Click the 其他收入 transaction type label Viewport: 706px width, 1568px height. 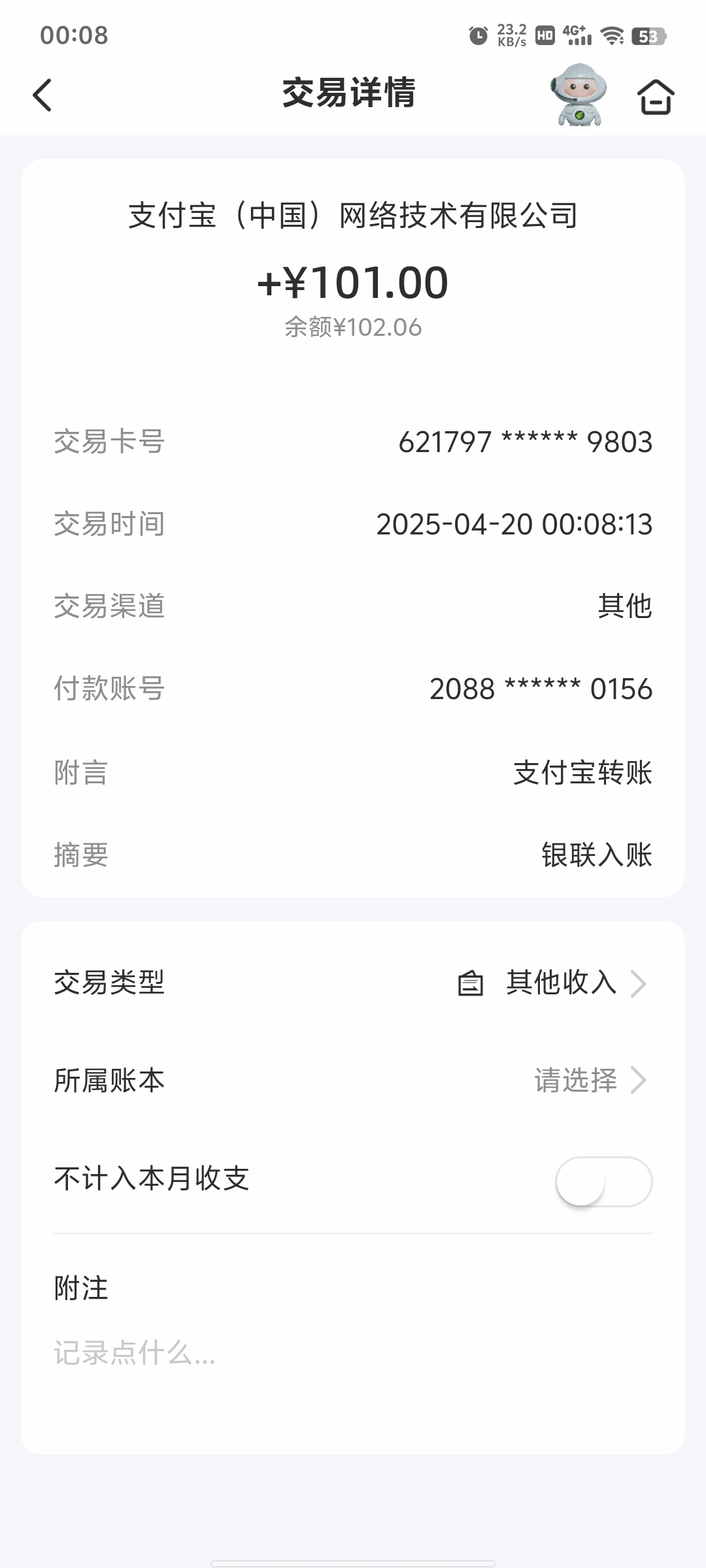(559, 983)
